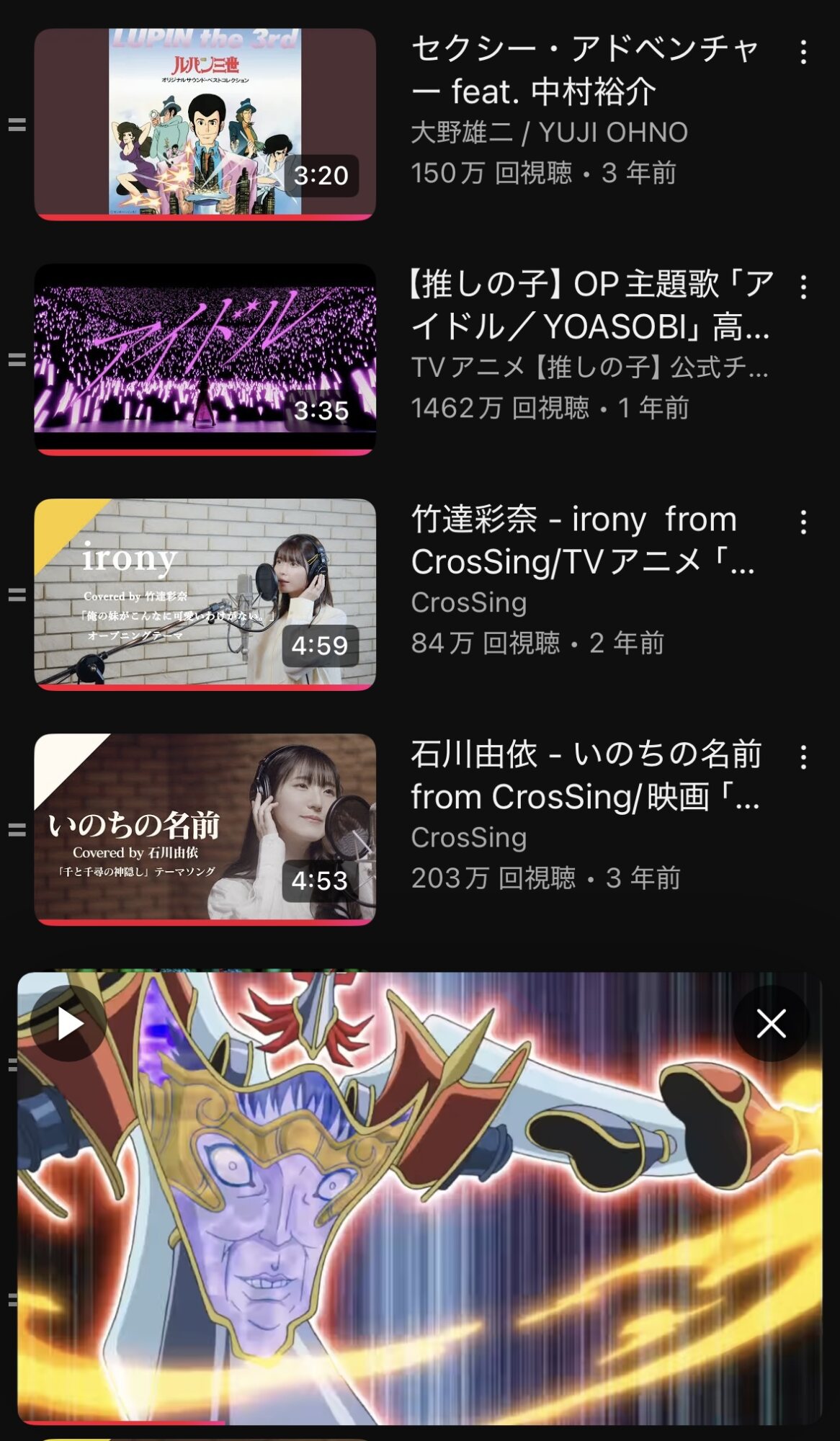Play the 【推しの子】 アイドル YOASOBI video
The height and width of the screenshot is (1441, 840).
205,359
